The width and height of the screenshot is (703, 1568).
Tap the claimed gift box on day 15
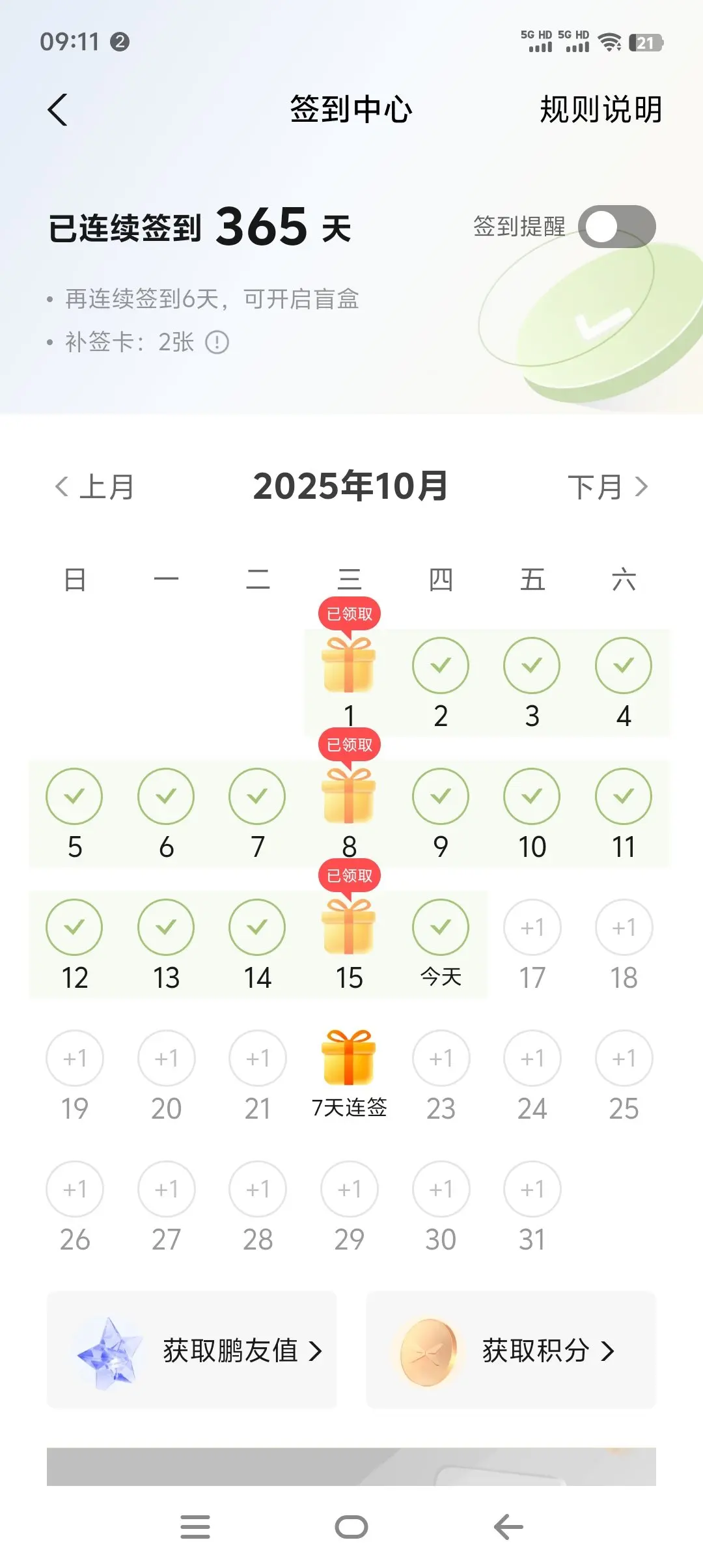click(x=349, y=927)
